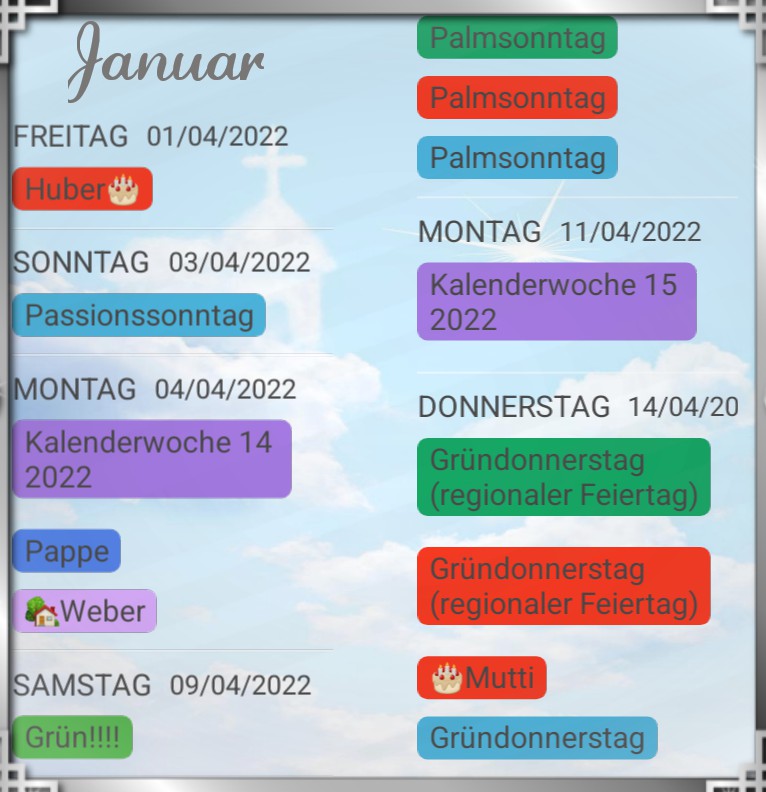Viewport: 766px width, 792px height.
Task: Open the Weber event with house icon
Action: click(84, 611)
